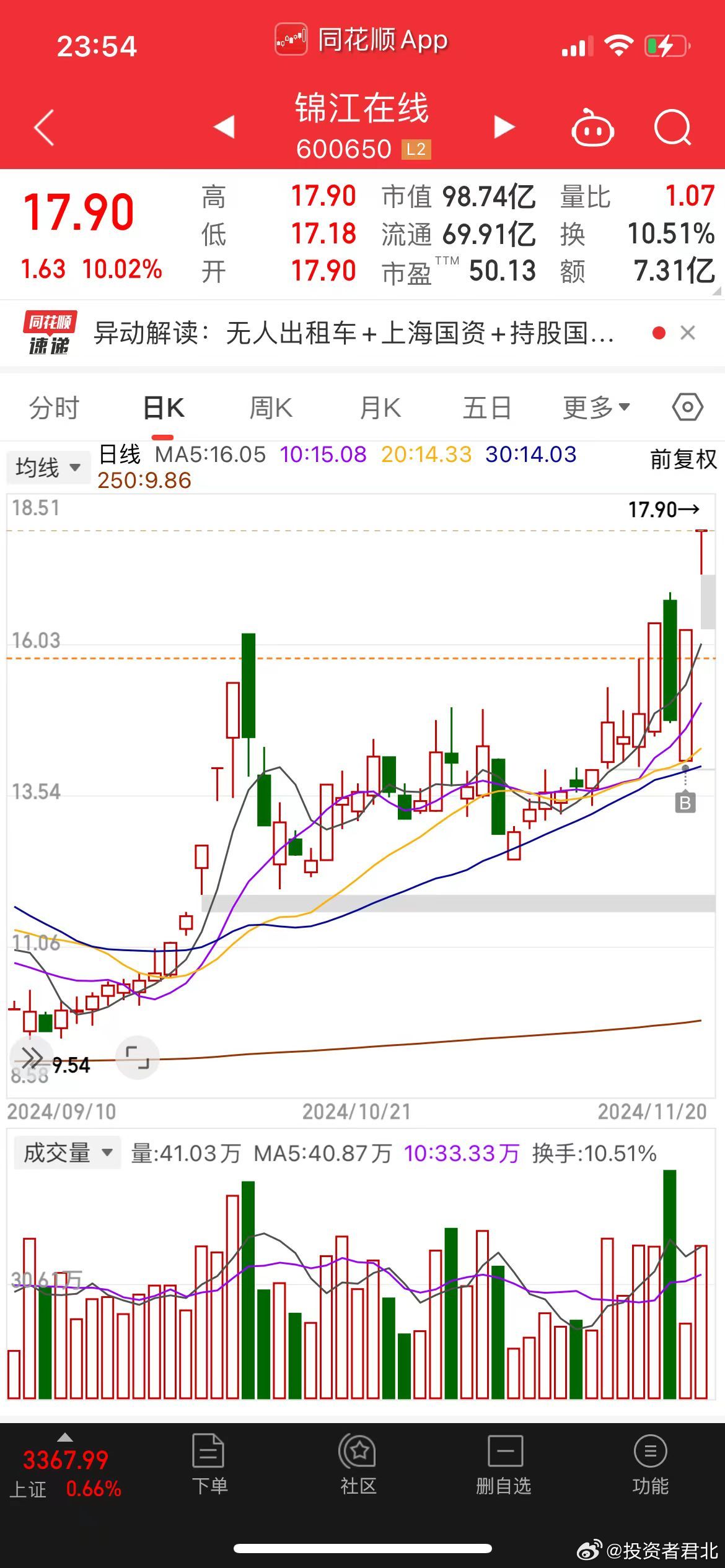Screen dimensions: 725x1568
Task: Open the 异动解读 news banner
Action: coord(354,334)
